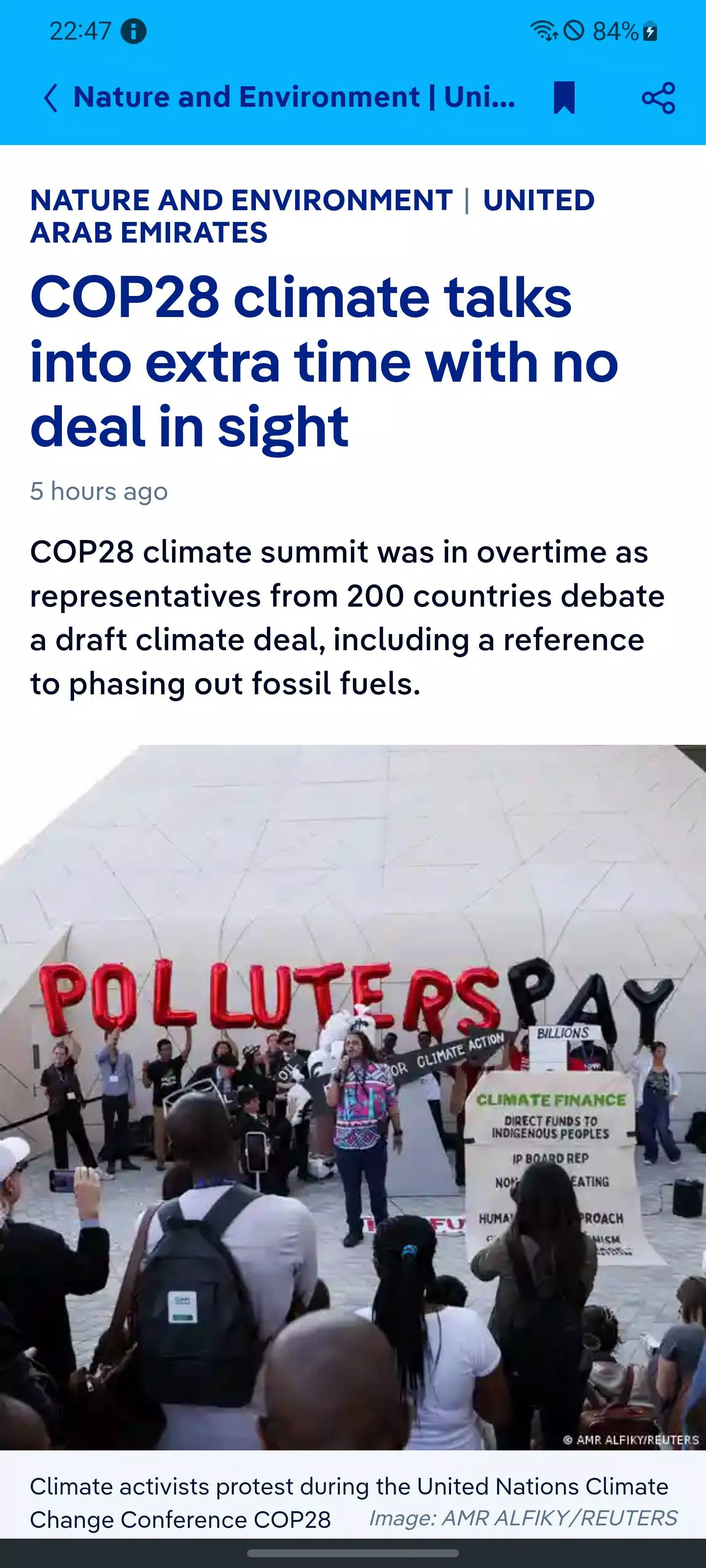This screenshot has height=1568, width=706.
Task: Toggle the bookmark for this article
Action: pos(563,98)
